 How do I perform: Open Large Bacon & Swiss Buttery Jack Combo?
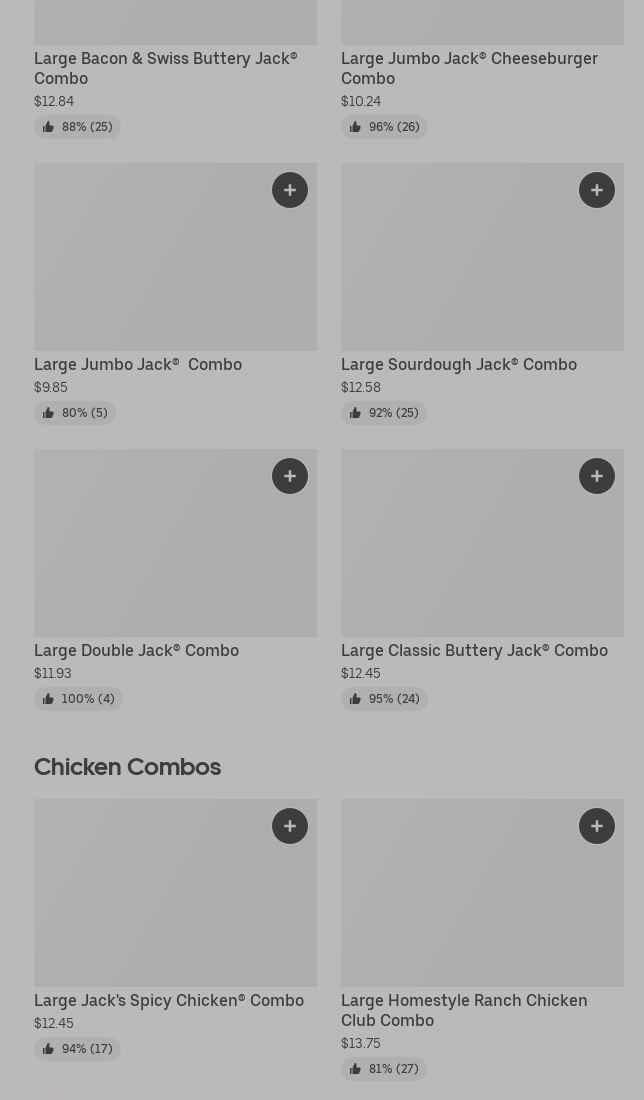[x=165, y=68]
